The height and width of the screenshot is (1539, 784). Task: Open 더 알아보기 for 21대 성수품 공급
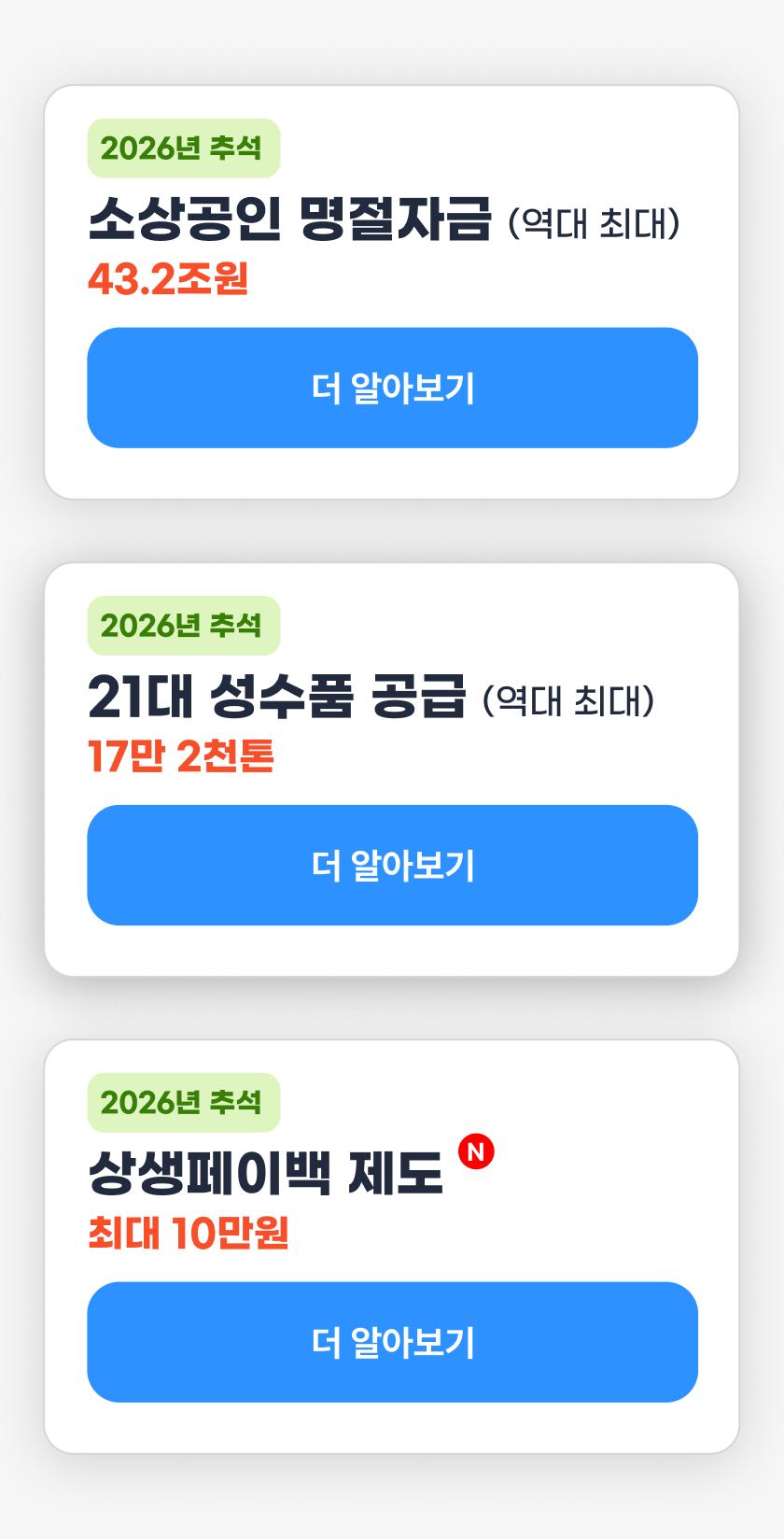click(392, 865)
